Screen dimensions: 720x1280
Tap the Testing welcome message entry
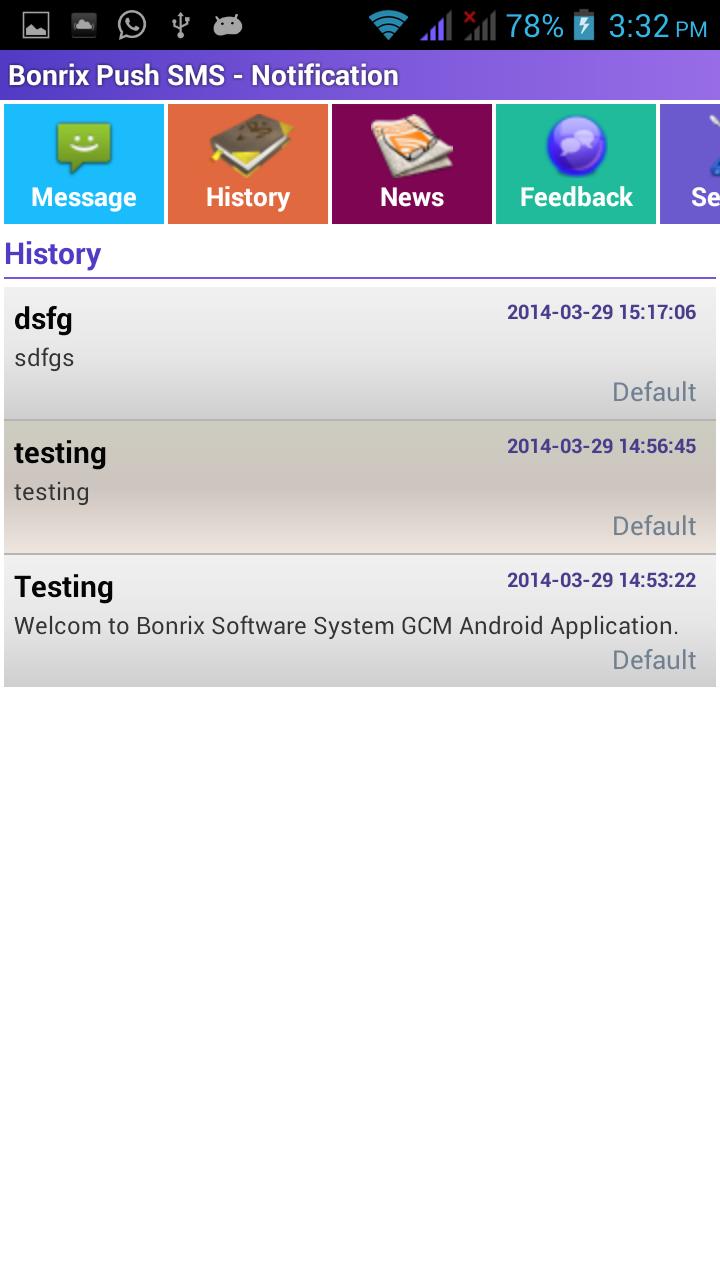click(360, 620)
